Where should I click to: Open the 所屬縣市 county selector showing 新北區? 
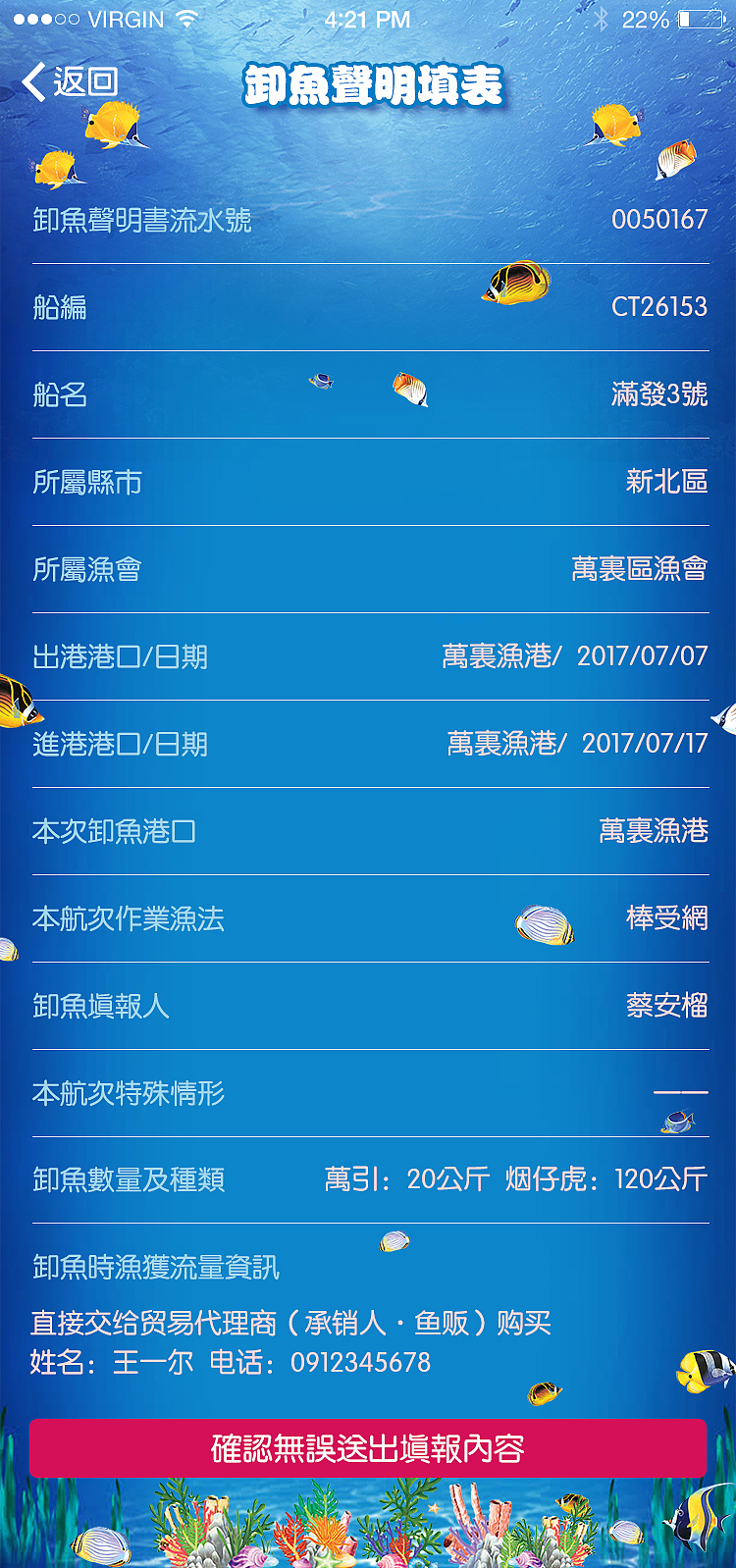368,483
